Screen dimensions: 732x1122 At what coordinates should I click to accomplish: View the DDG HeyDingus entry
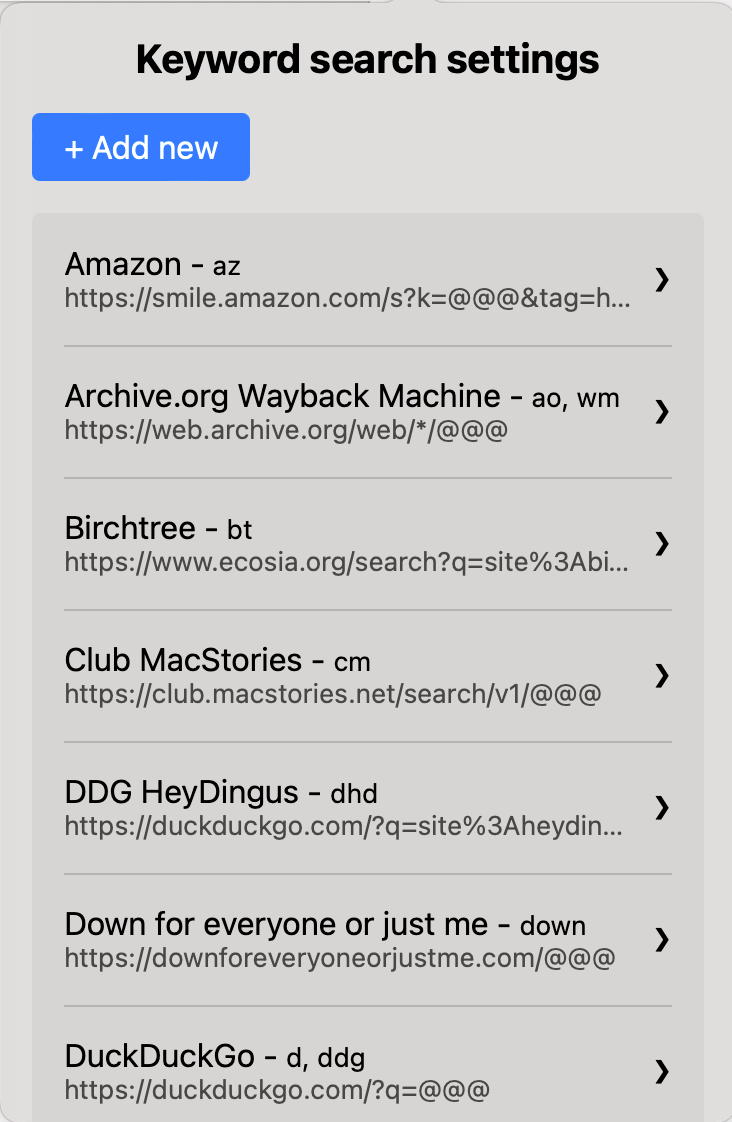tap(367, 808)
